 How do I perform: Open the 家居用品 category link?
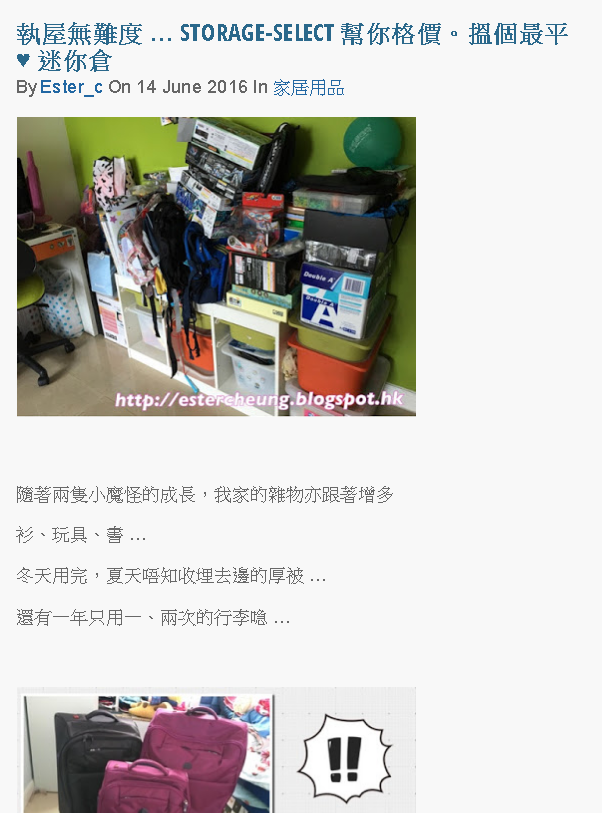308,88
